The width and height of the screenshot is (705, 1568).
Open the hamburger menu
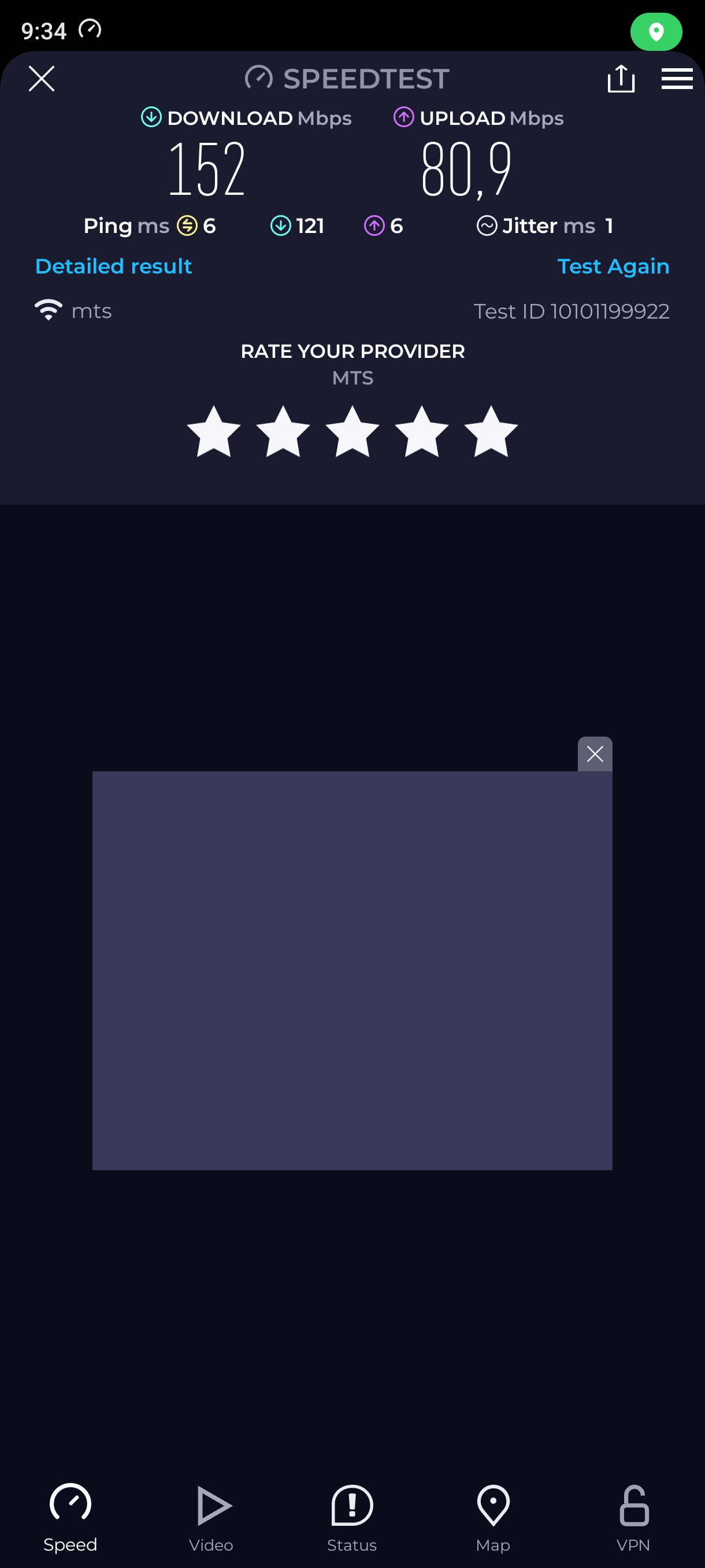tap(677, 79)
